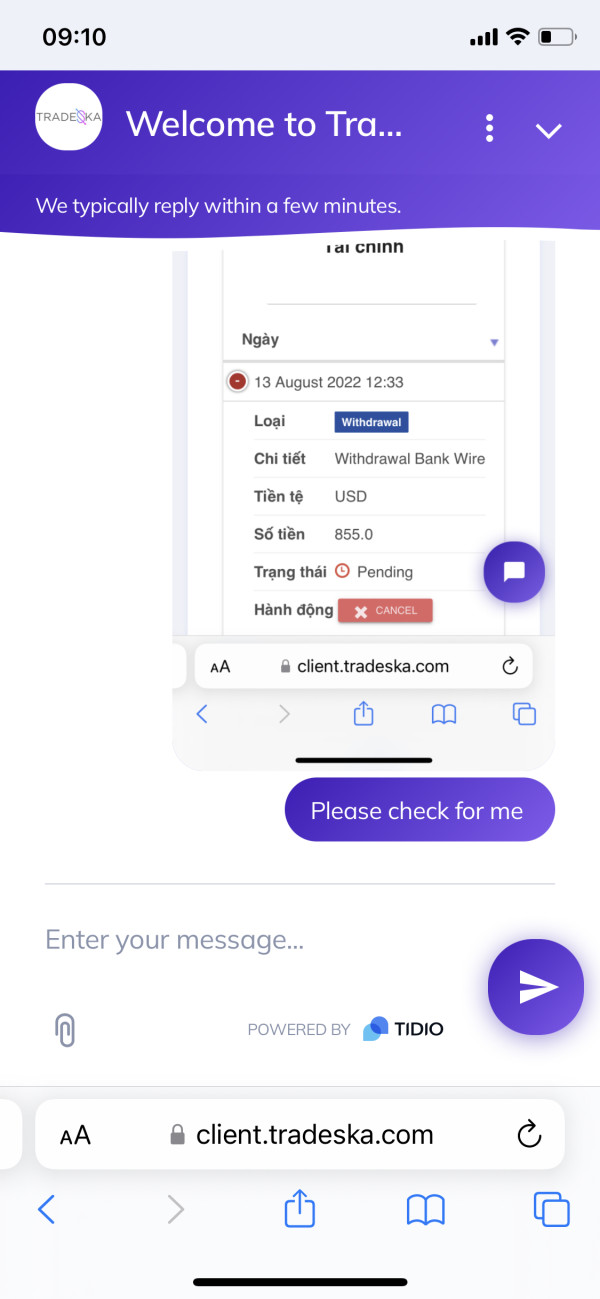Screen dimensions: 600x1299
Task: Send the message with the arrow button
Action: (x=536, y=987)
